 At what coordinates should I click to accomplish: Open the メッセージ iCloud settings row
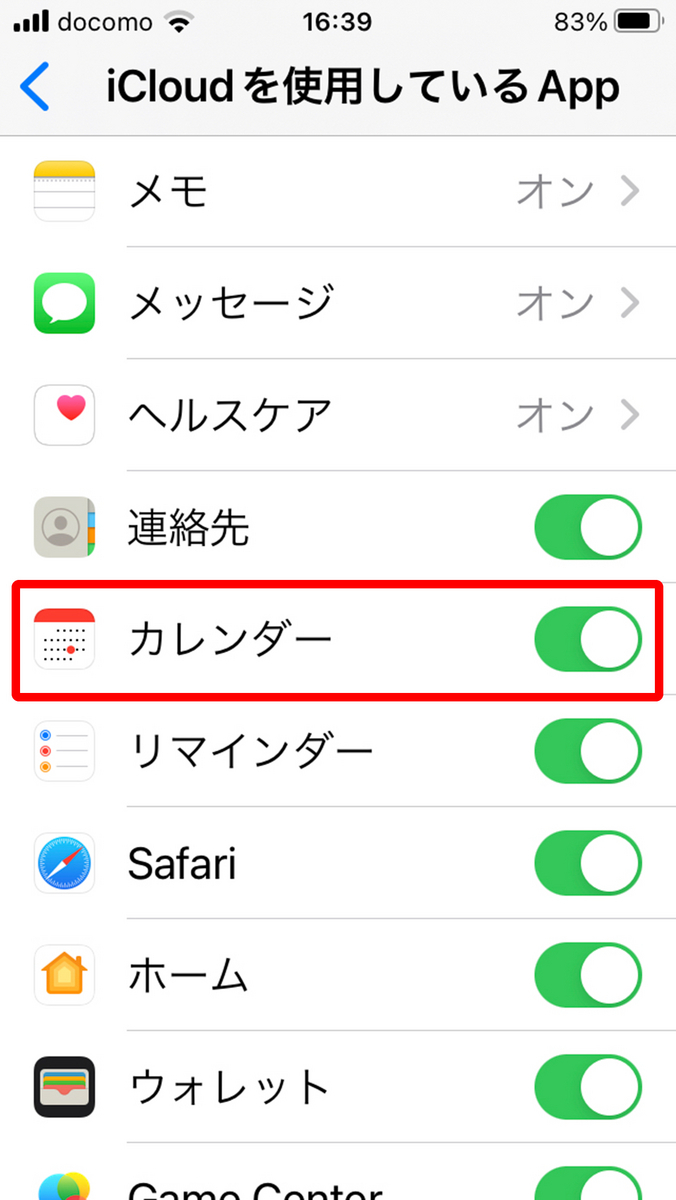pos(338,303)
